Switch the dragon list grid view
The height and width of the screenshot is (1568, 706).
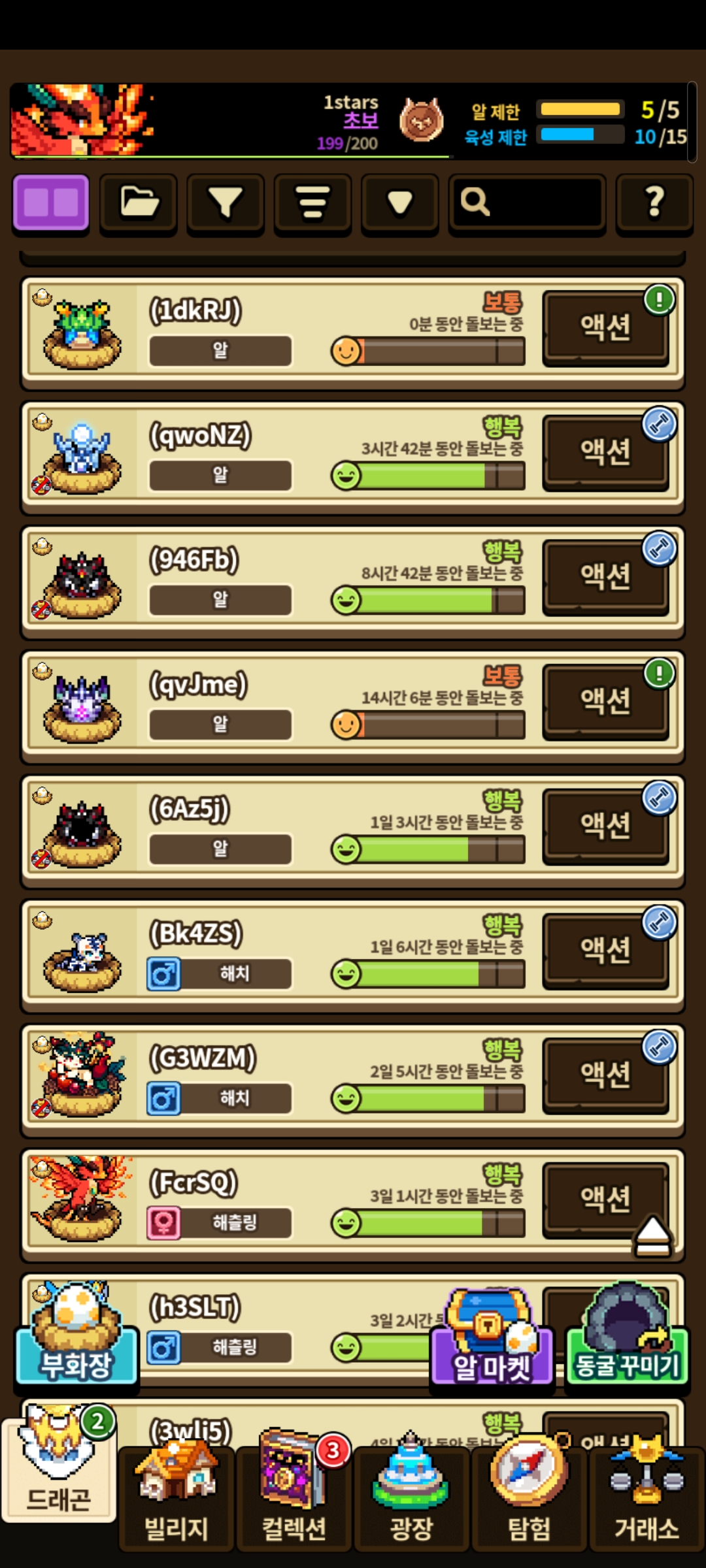[51, 203]
